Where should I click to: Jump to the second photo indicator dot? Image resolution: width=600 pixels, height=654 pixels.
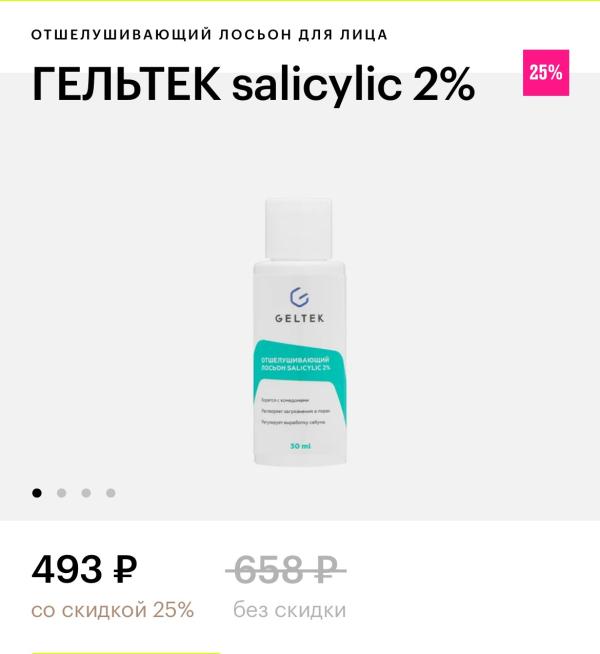coord(61,493)
